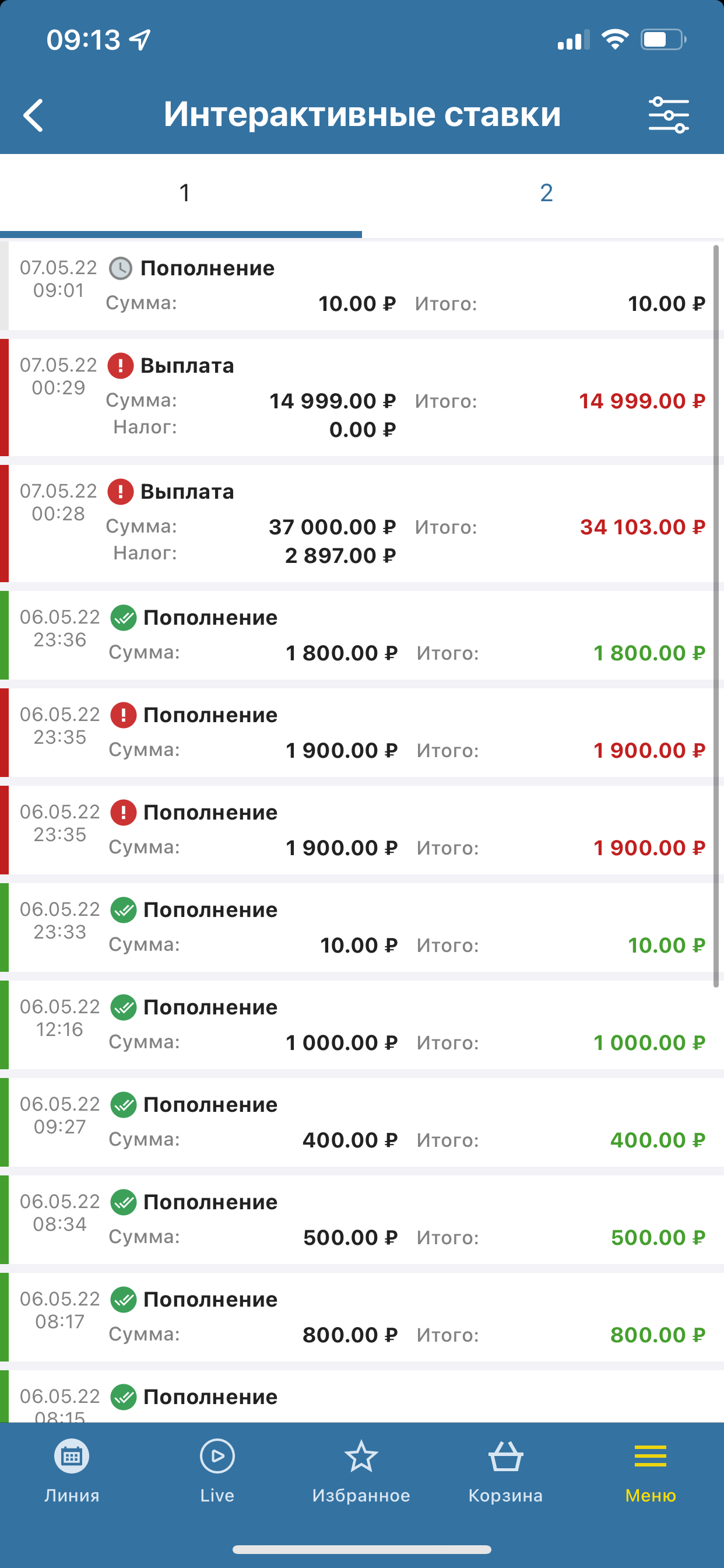Open the filter settings icon

668,115
